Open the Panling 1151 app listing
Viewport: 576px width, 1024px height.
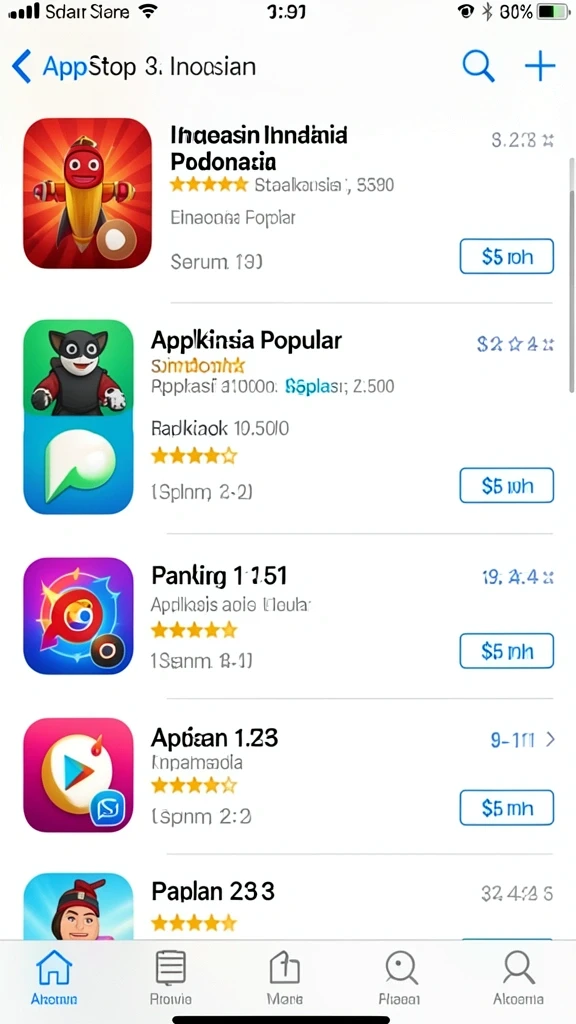[218, 576]
